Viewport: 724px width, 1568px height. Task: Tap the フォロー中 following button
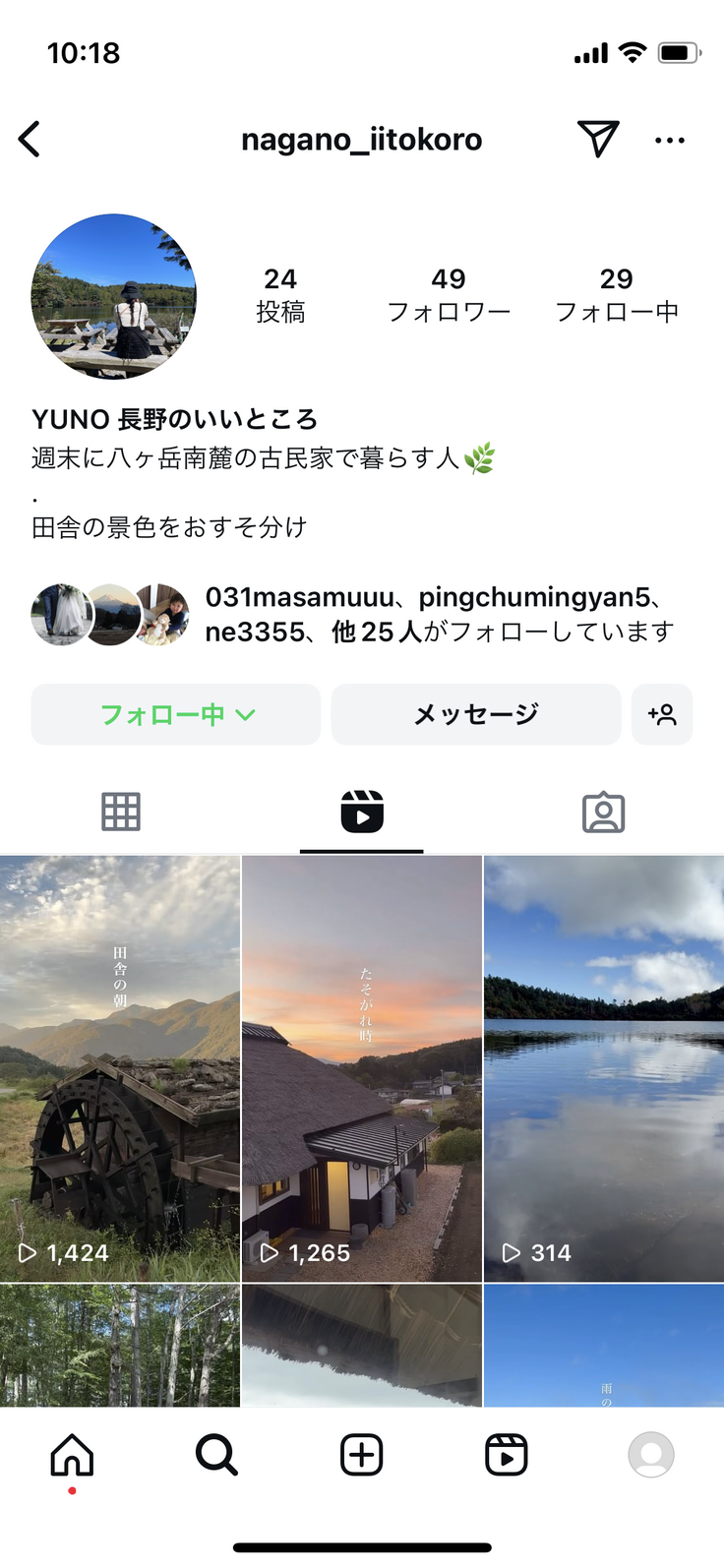click(176, 715)
